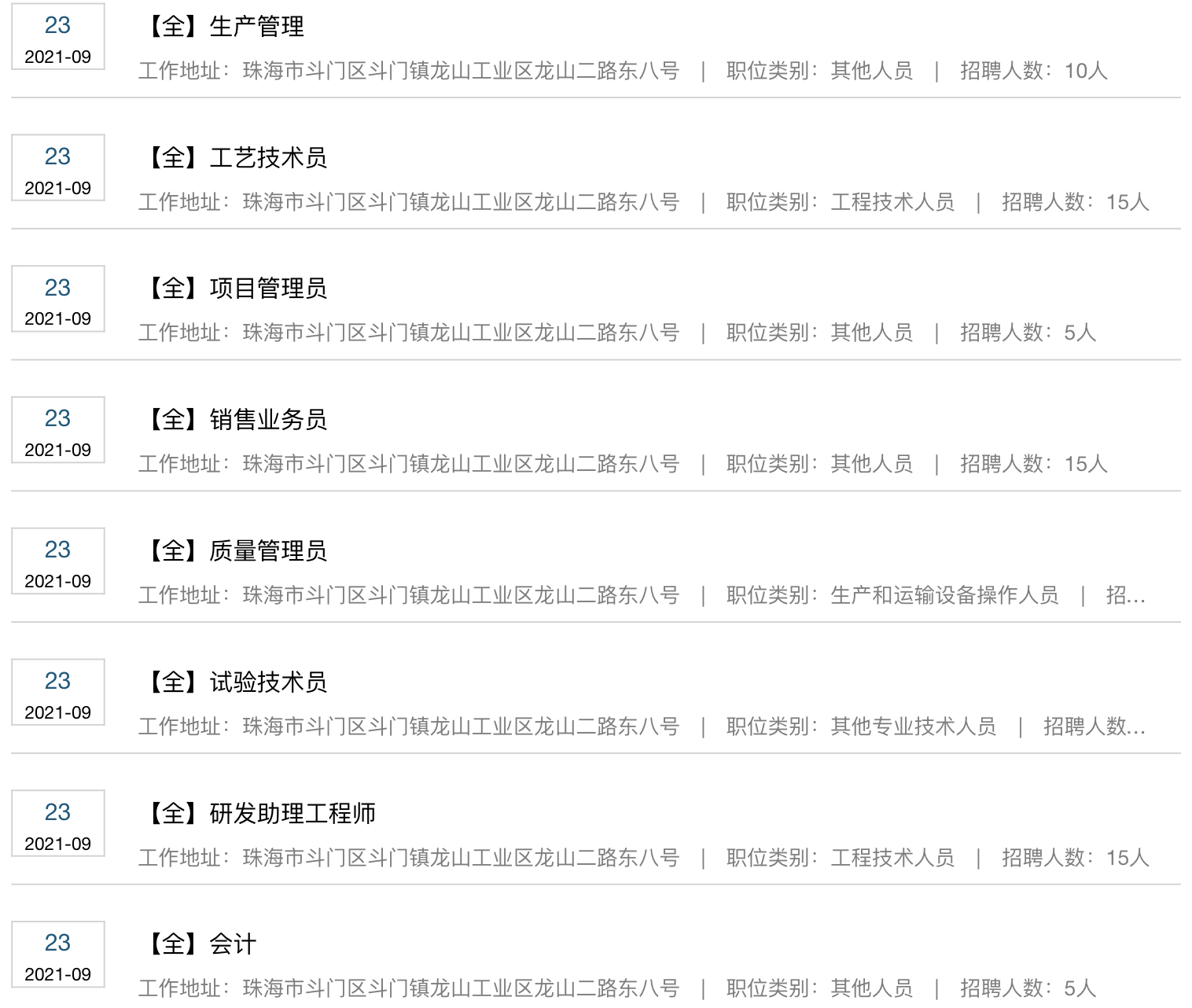Open the 工艺技术员 job posting
1192x1008 pixels.
[236, 158]
